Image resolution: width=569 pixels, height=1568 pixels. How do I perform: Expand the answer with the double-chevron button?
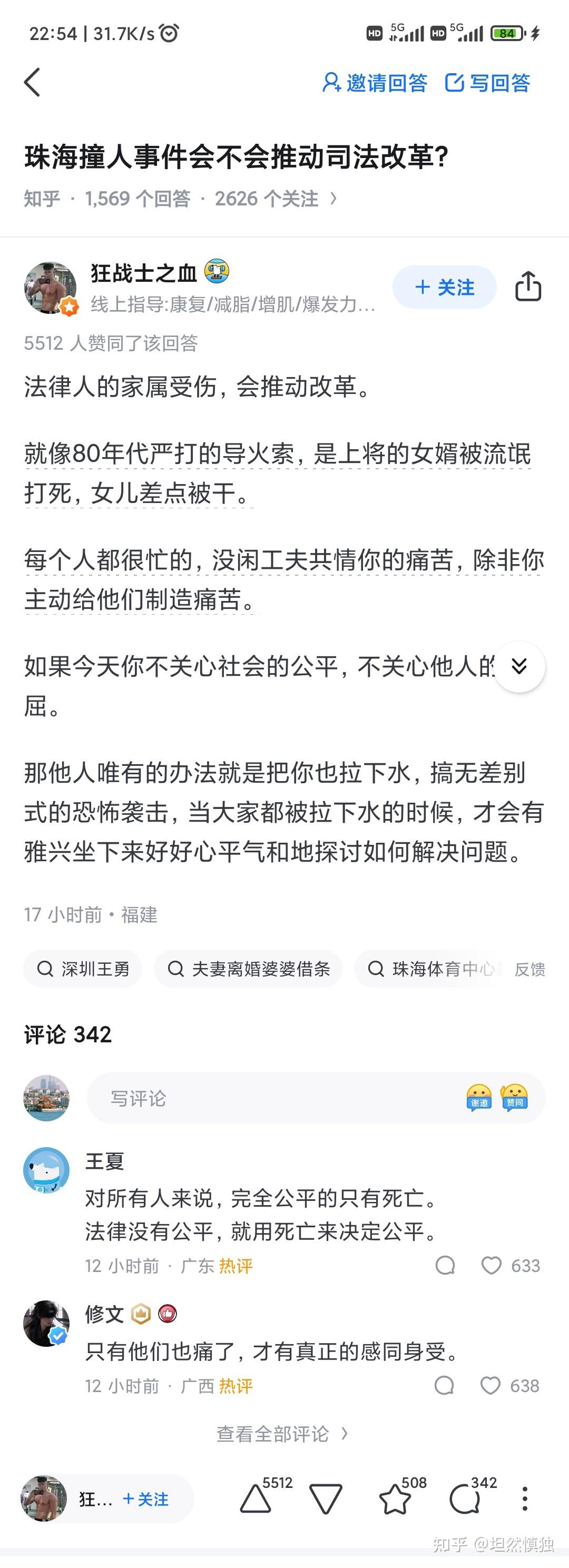click(519, 666)
